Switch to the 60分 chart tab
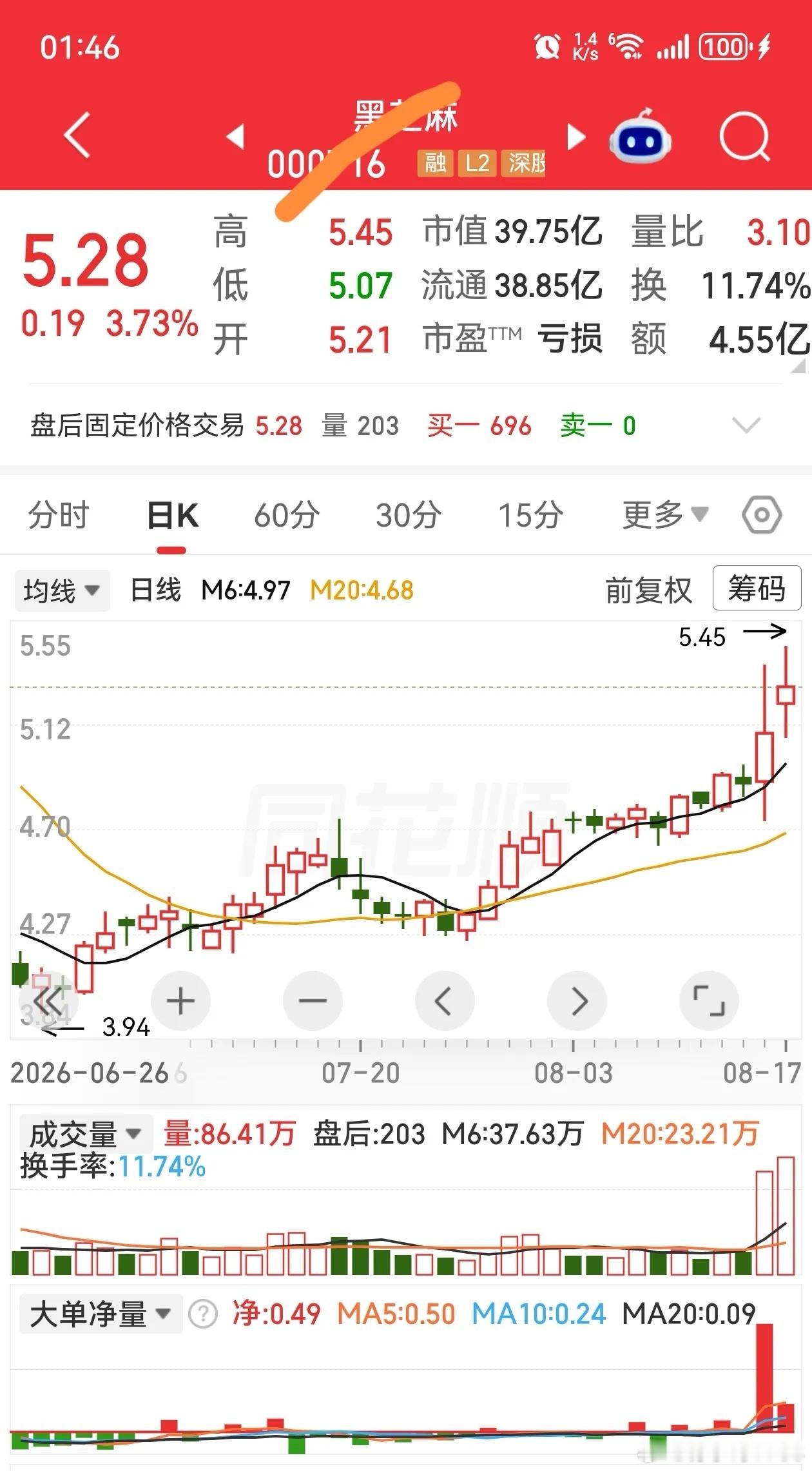Screen dimensions: 812x1471 pyautogui.click(x=287, y=515)
